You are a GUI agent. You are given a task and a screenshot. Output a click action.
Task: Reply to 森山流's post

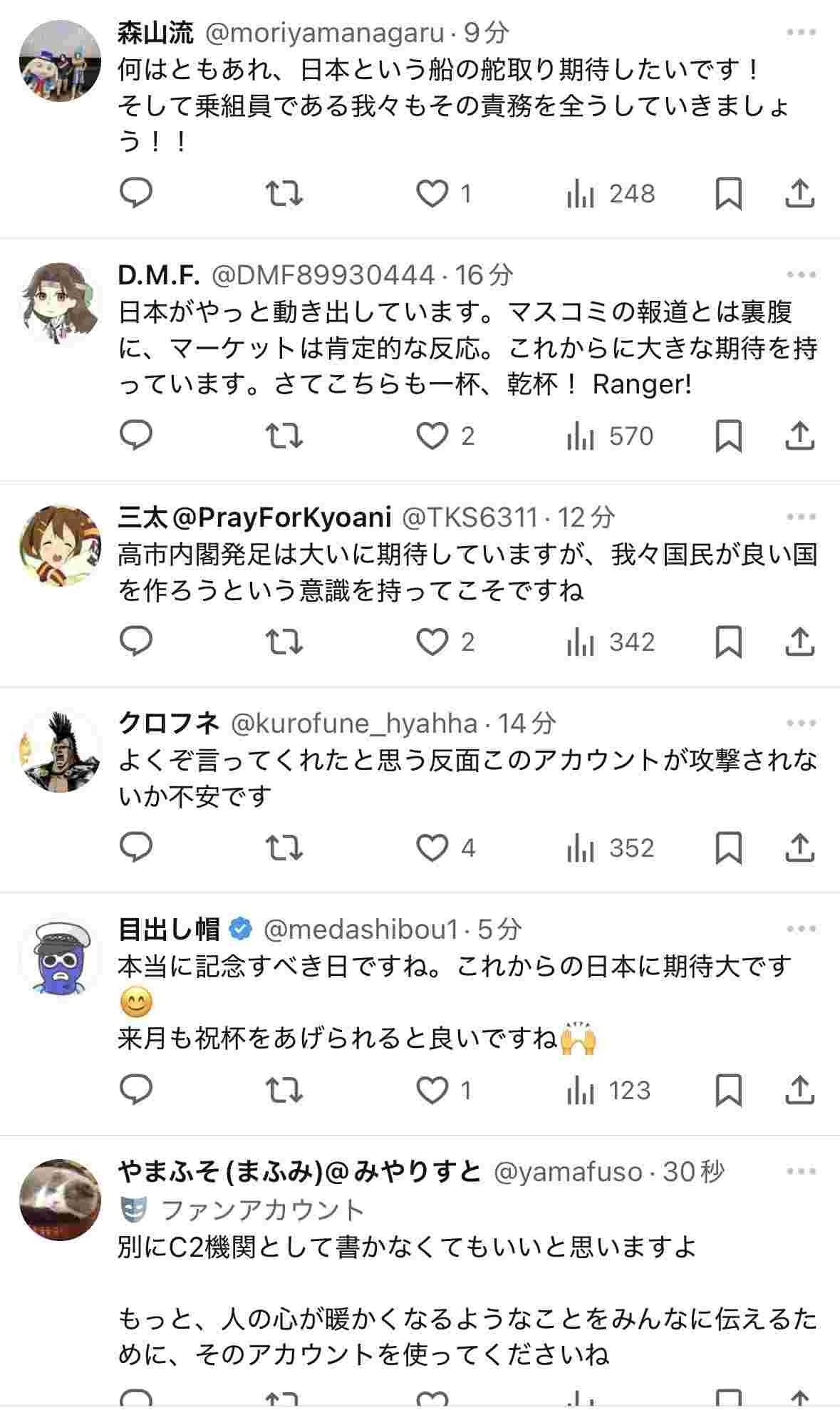135,193
